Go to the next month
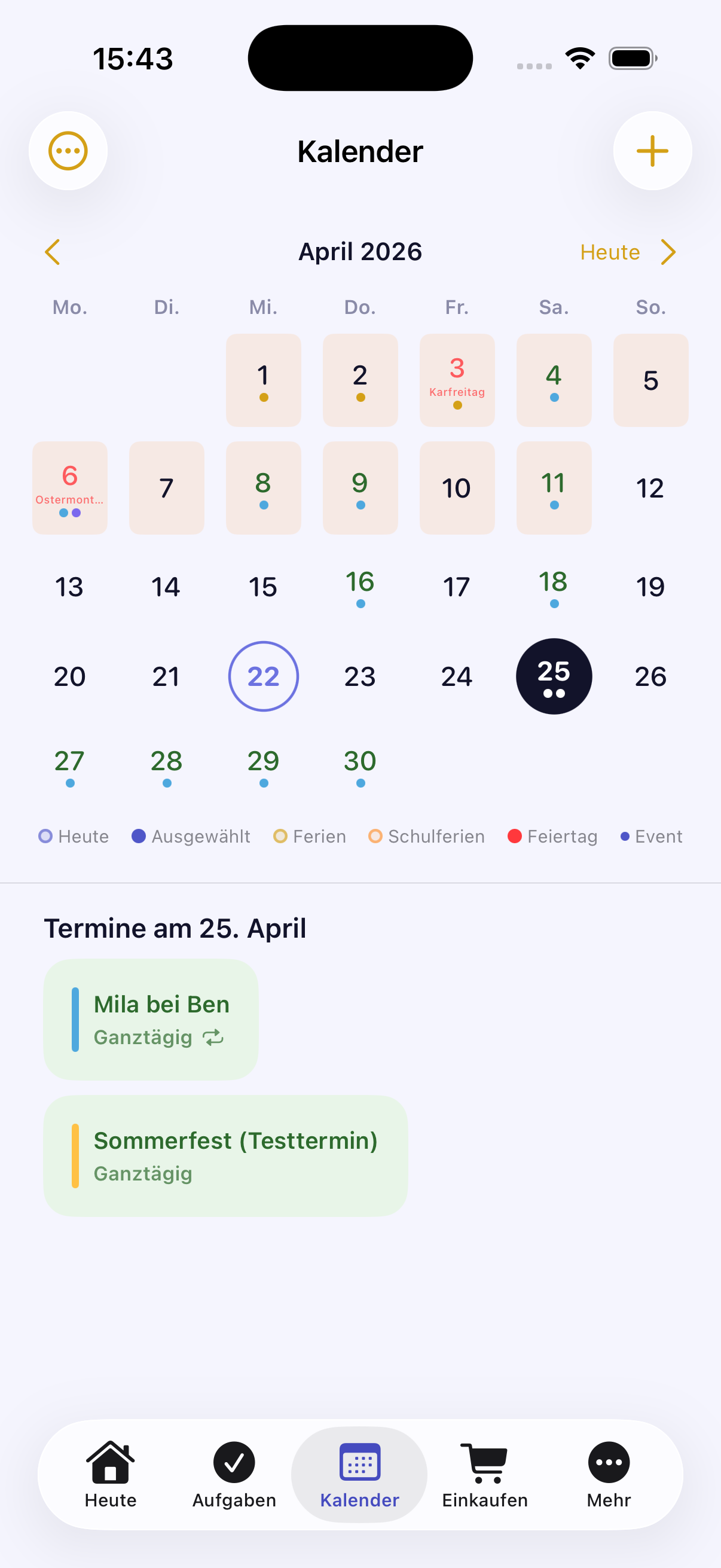This screenshot has width=721, height=1568. click(x=668, y=252)
